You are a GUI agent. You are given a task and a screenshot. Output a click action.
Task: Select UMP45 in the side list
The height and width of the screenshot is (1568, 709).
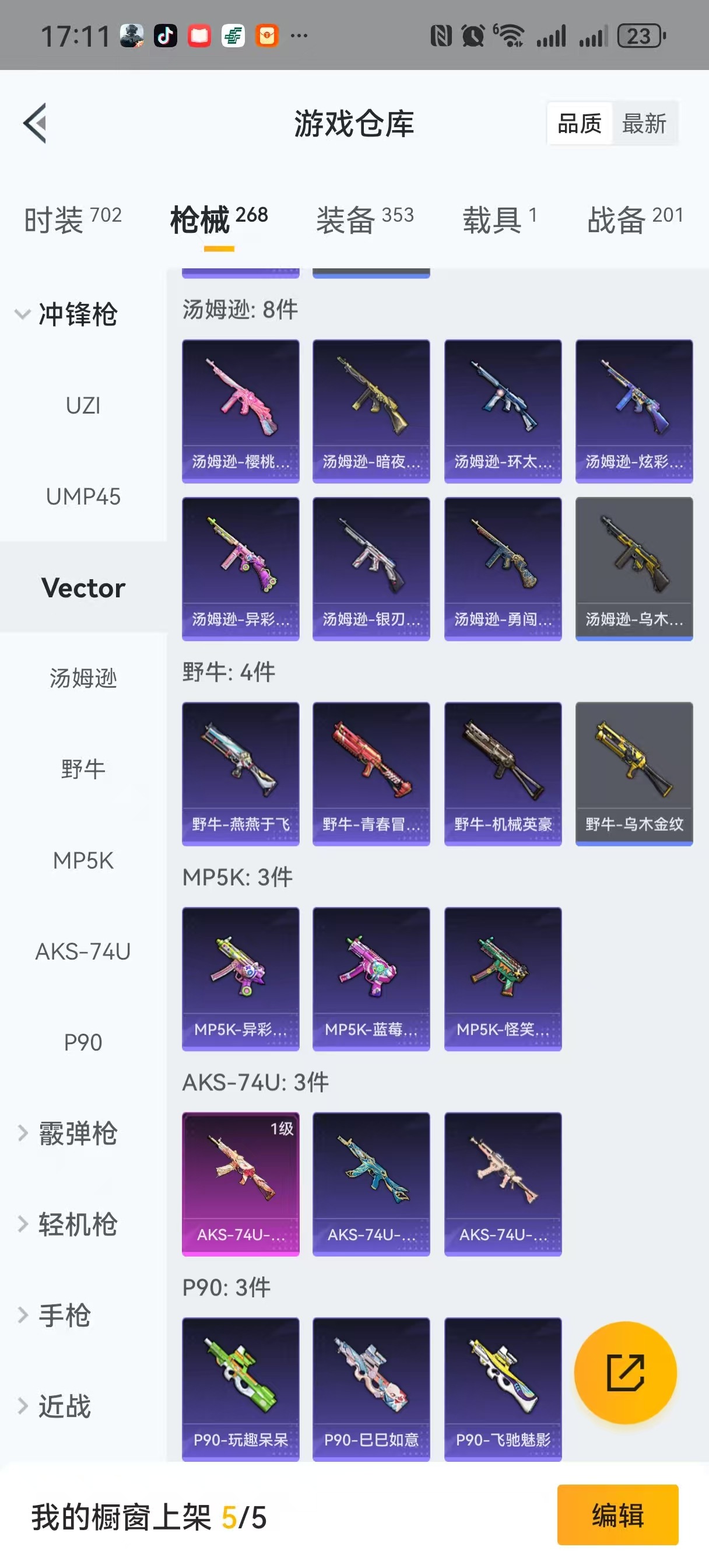83,496
